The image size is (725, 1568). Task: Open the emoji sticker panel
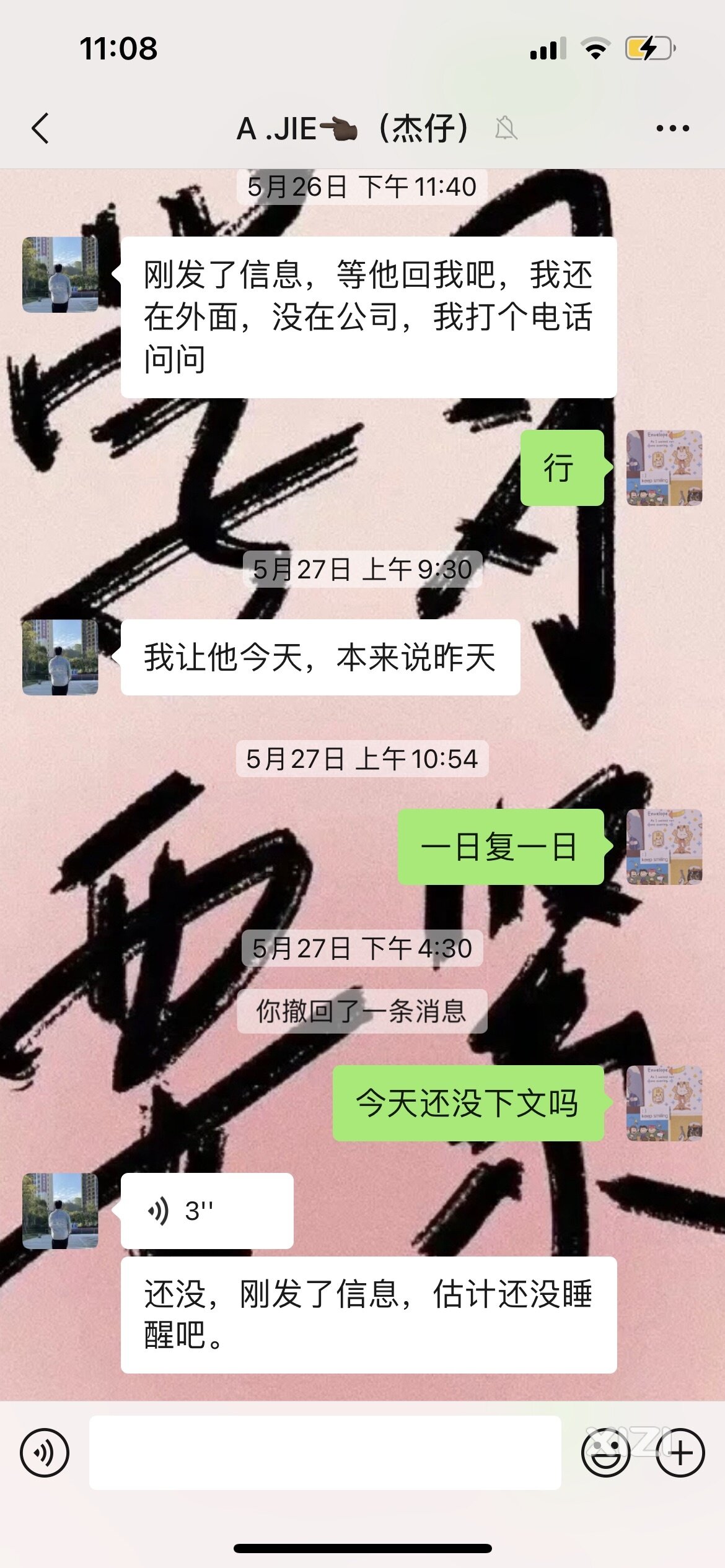click(x=605, y=1453)
